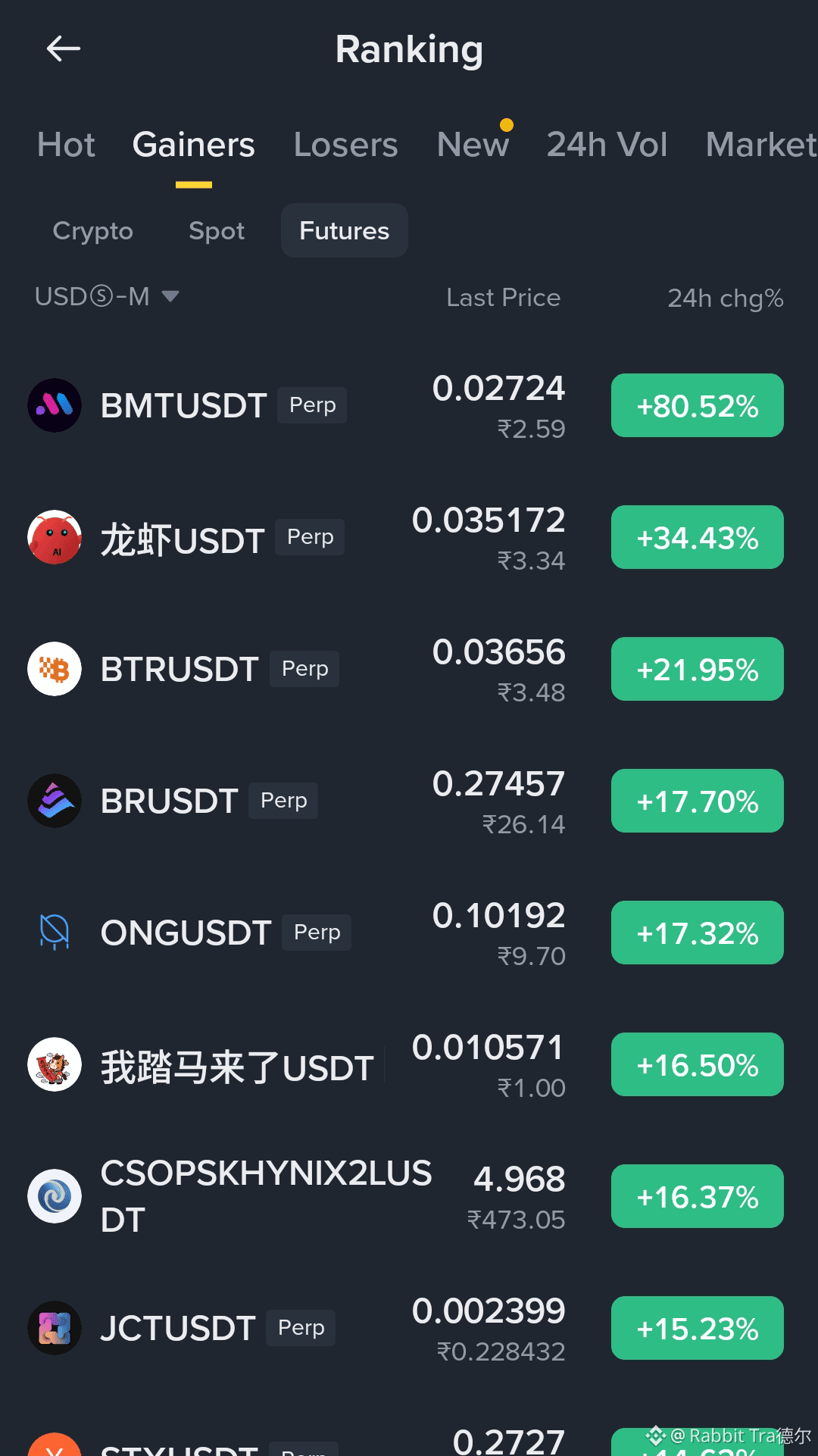Screen dimensions: 818x1456
Task: Open the CSOPSKHYNIX2LUSDT row
Action: (409, 1197)
